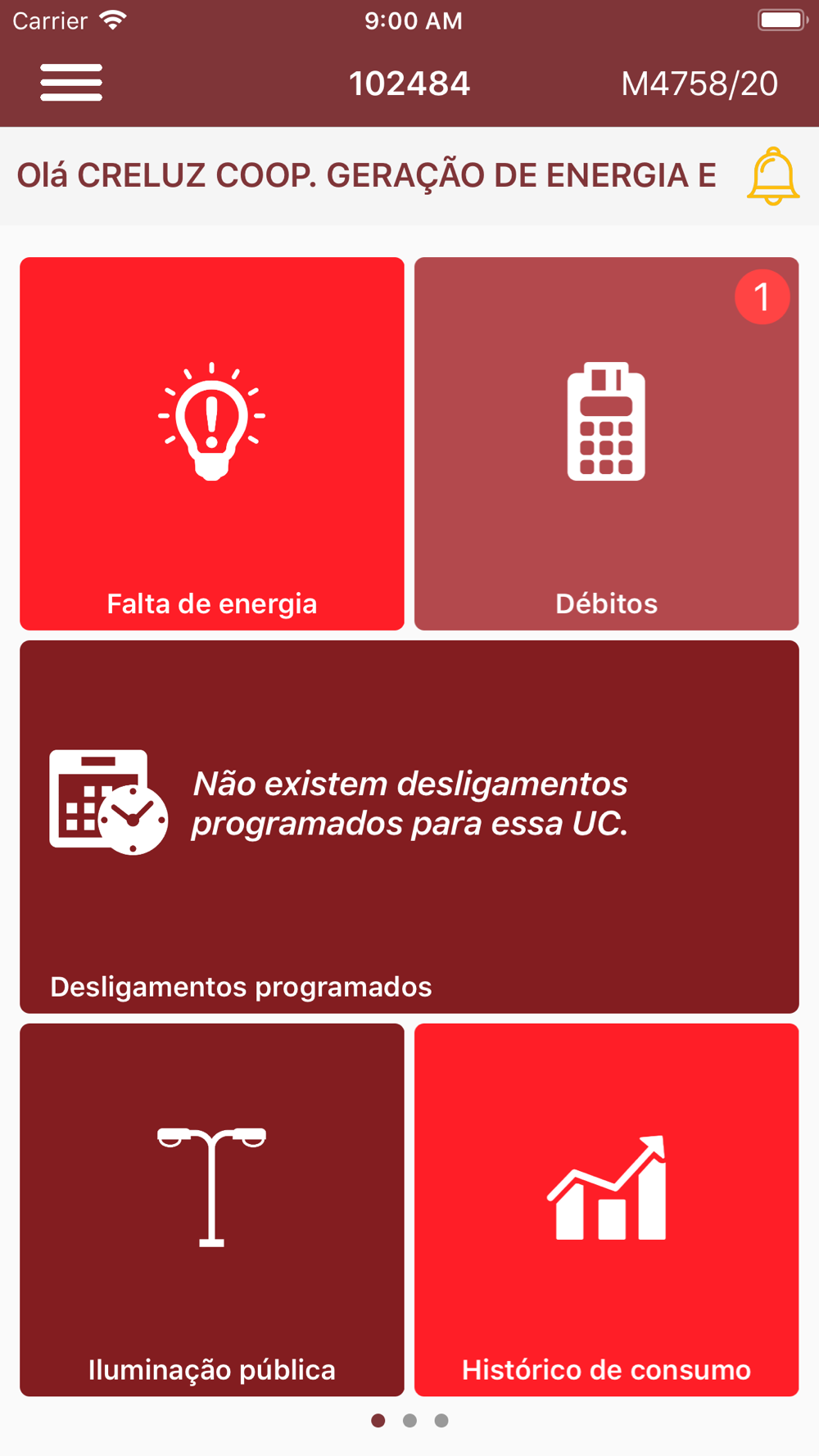Open the hamburger drawer menu
The width and height of the screenshot is (819, 1456).
pyautogui.click(x=71, y=83)
